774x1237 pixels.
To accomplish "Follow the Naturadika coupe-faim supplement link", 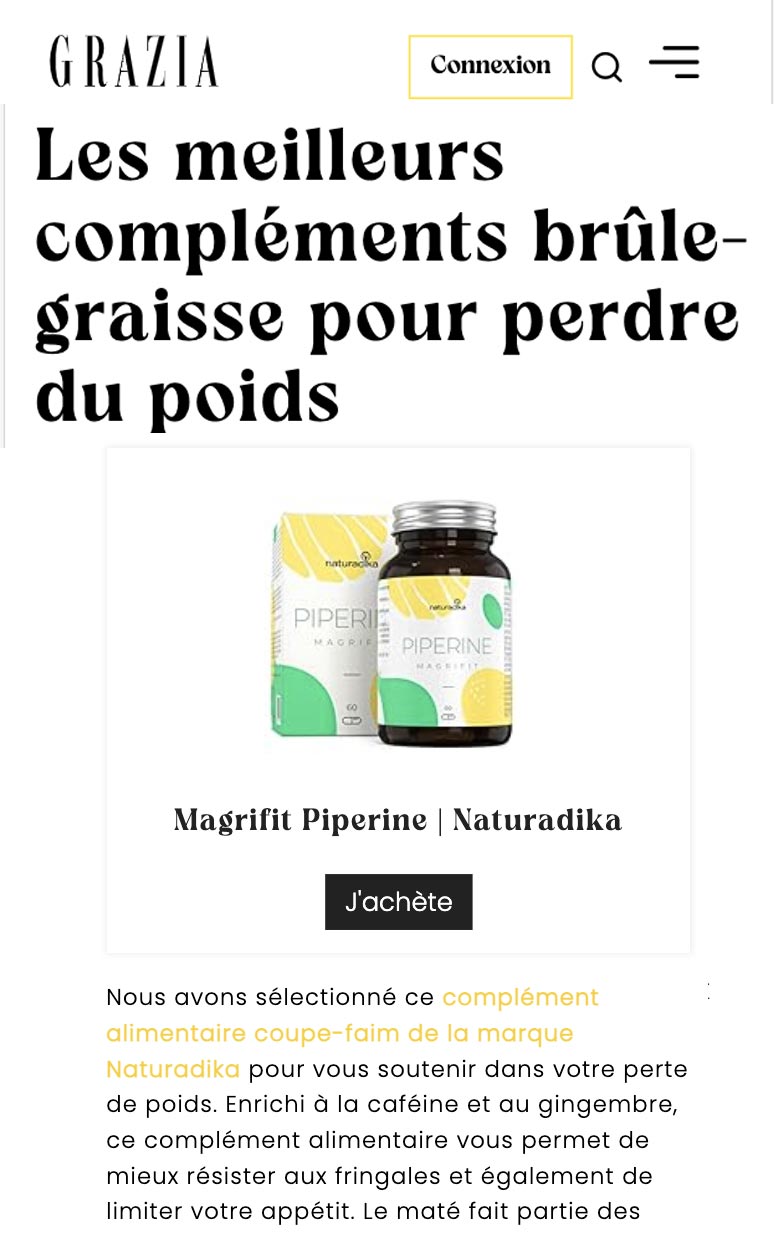I will (352, 1032).
